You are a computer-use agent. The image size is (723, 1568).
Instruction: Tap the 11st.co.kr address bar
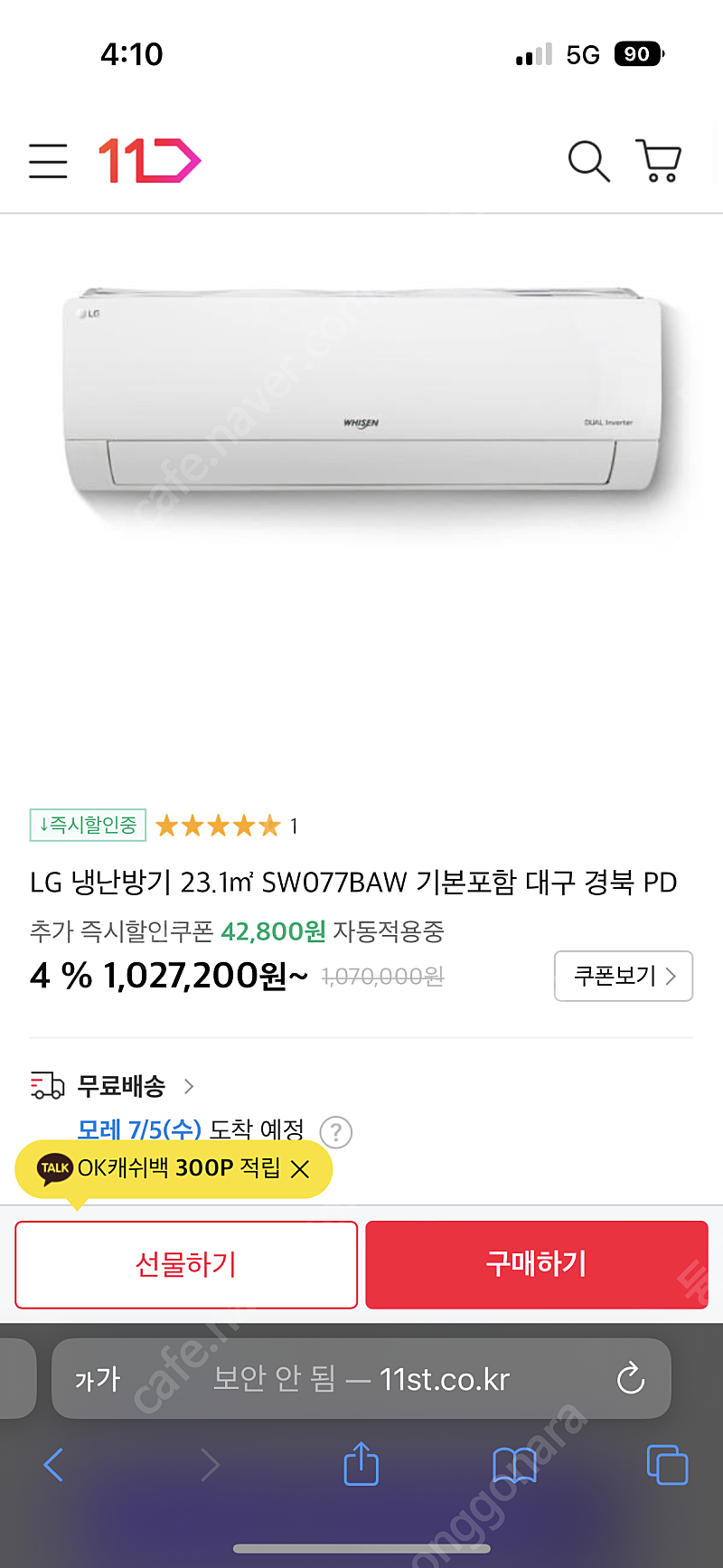click(361, 1379)
